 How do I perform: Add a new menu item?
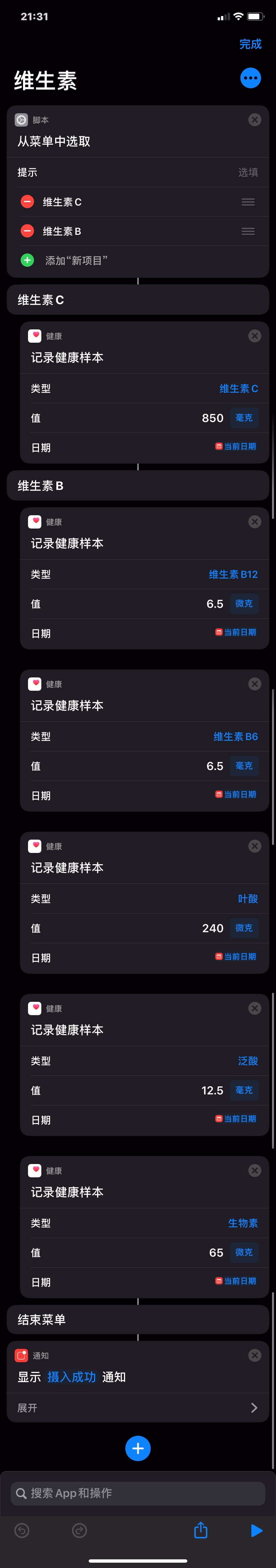27,260
